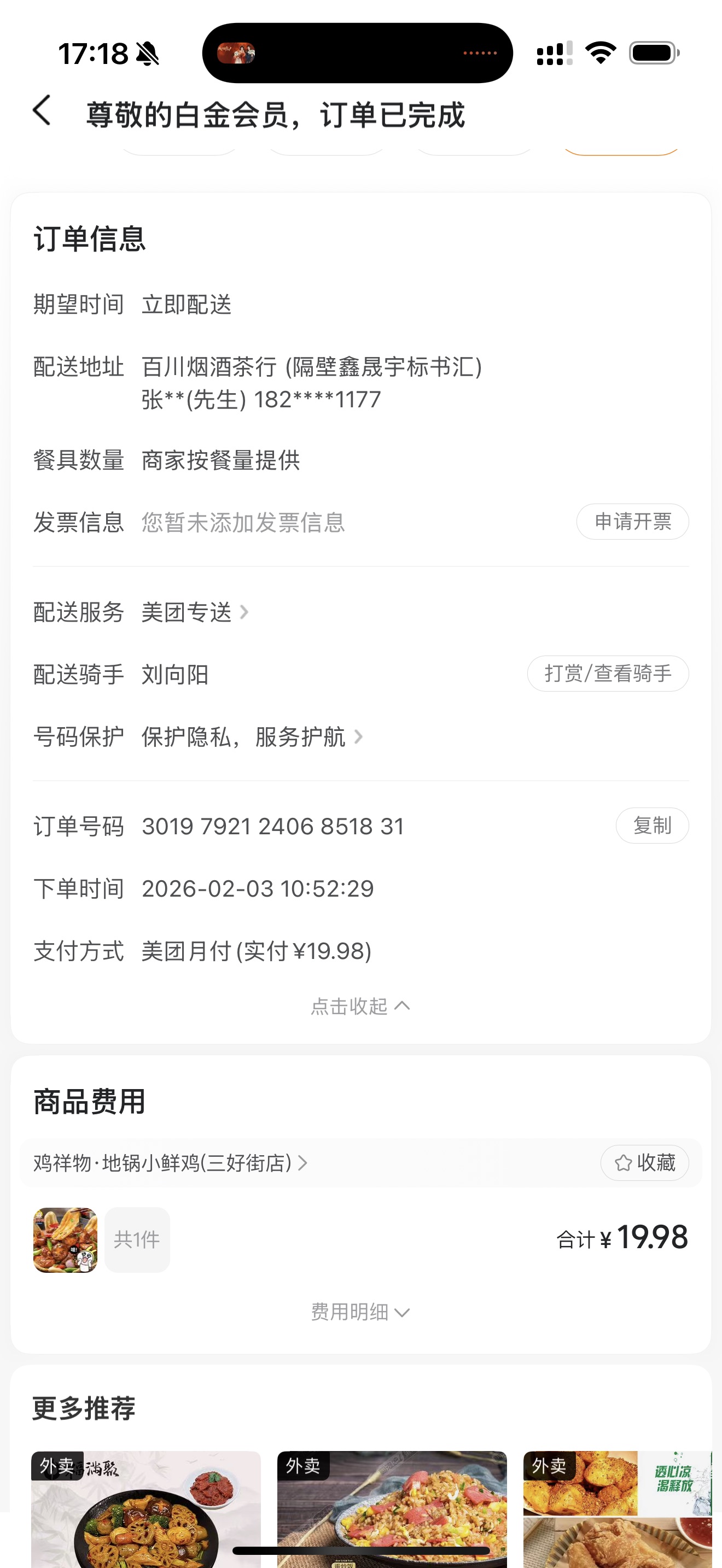Tap 申请开票 to request an invoice
The image size is (722, 1568).
tap(632, 522)
